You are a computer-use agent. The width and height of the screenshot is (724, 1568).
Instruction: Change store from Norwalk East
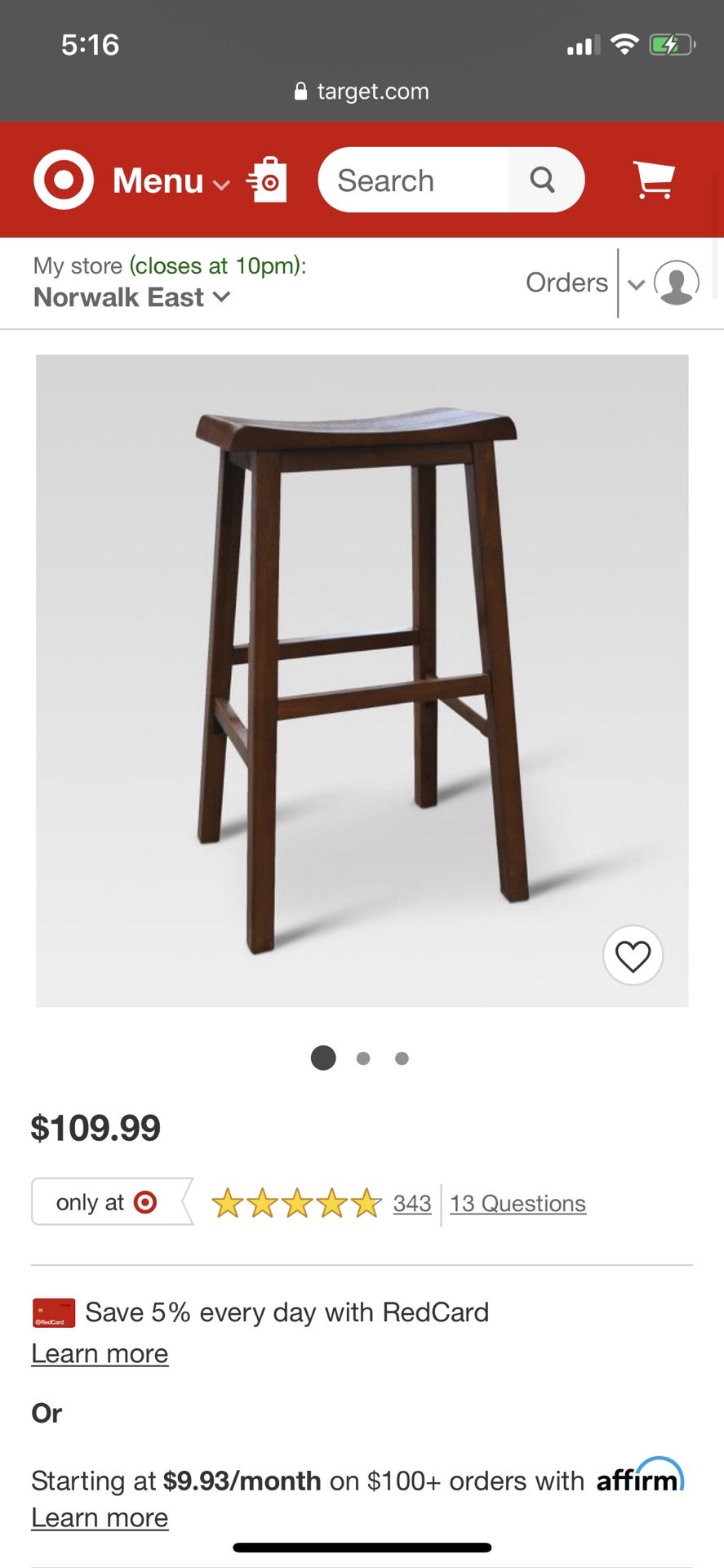coord(132,297)
